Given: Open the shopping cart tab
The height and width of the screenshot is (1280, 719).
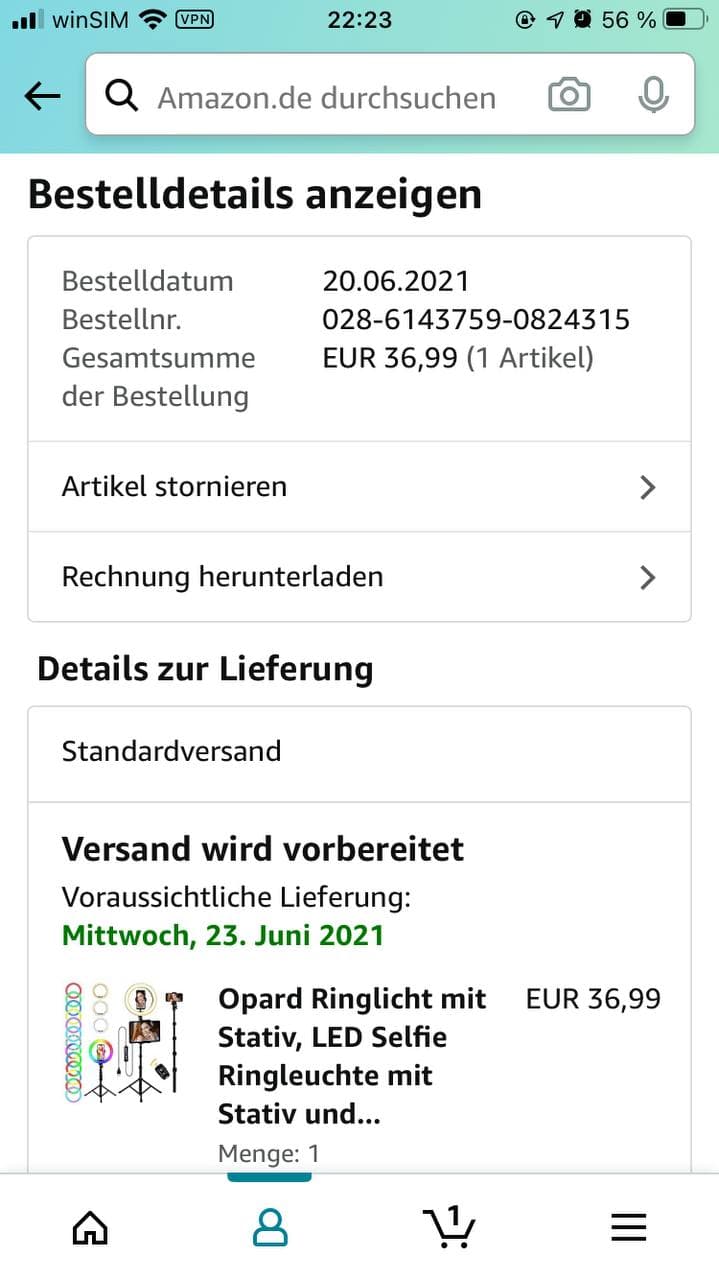Looking at the screenshot, I should 449,1226.
